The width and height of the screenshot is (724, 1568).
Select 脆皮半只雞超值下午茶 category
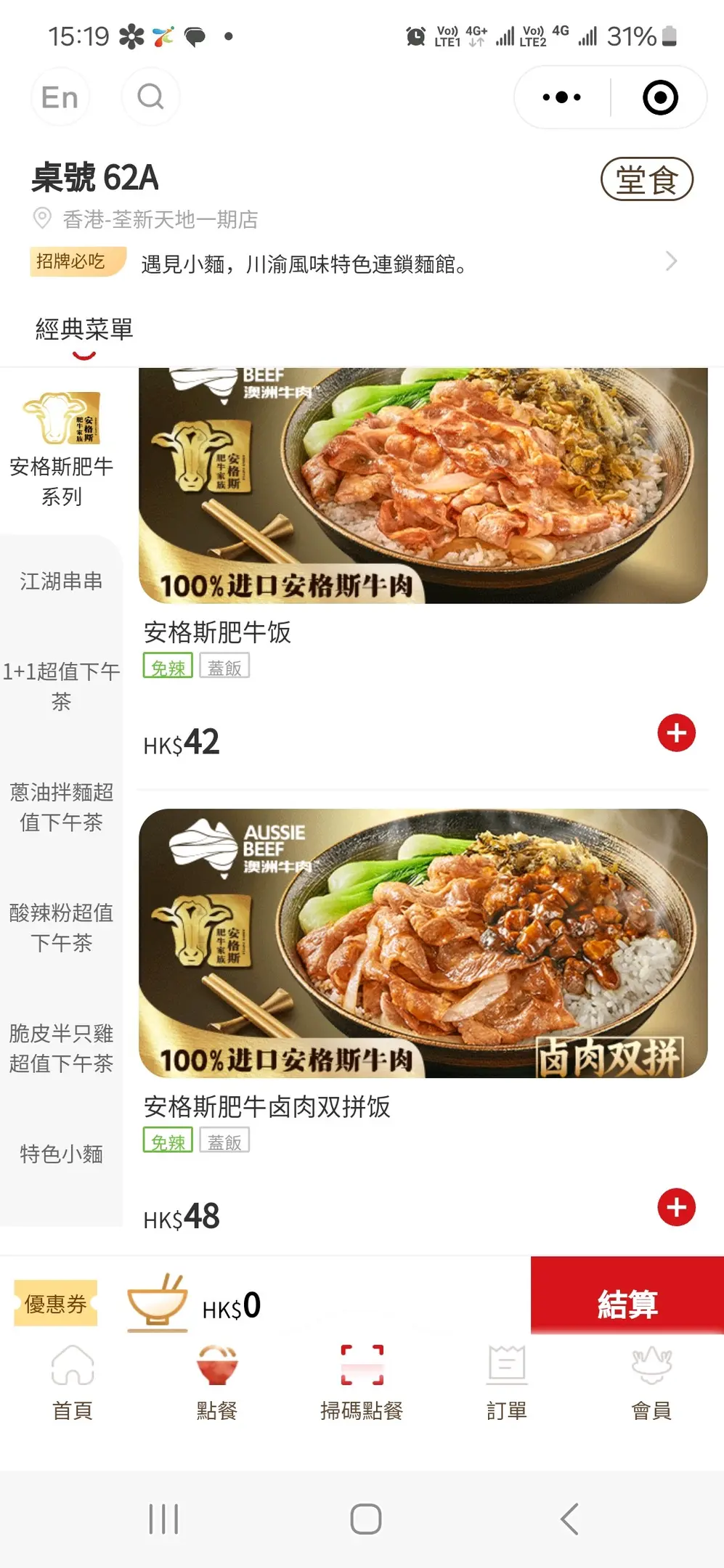tap(61, 1048)
